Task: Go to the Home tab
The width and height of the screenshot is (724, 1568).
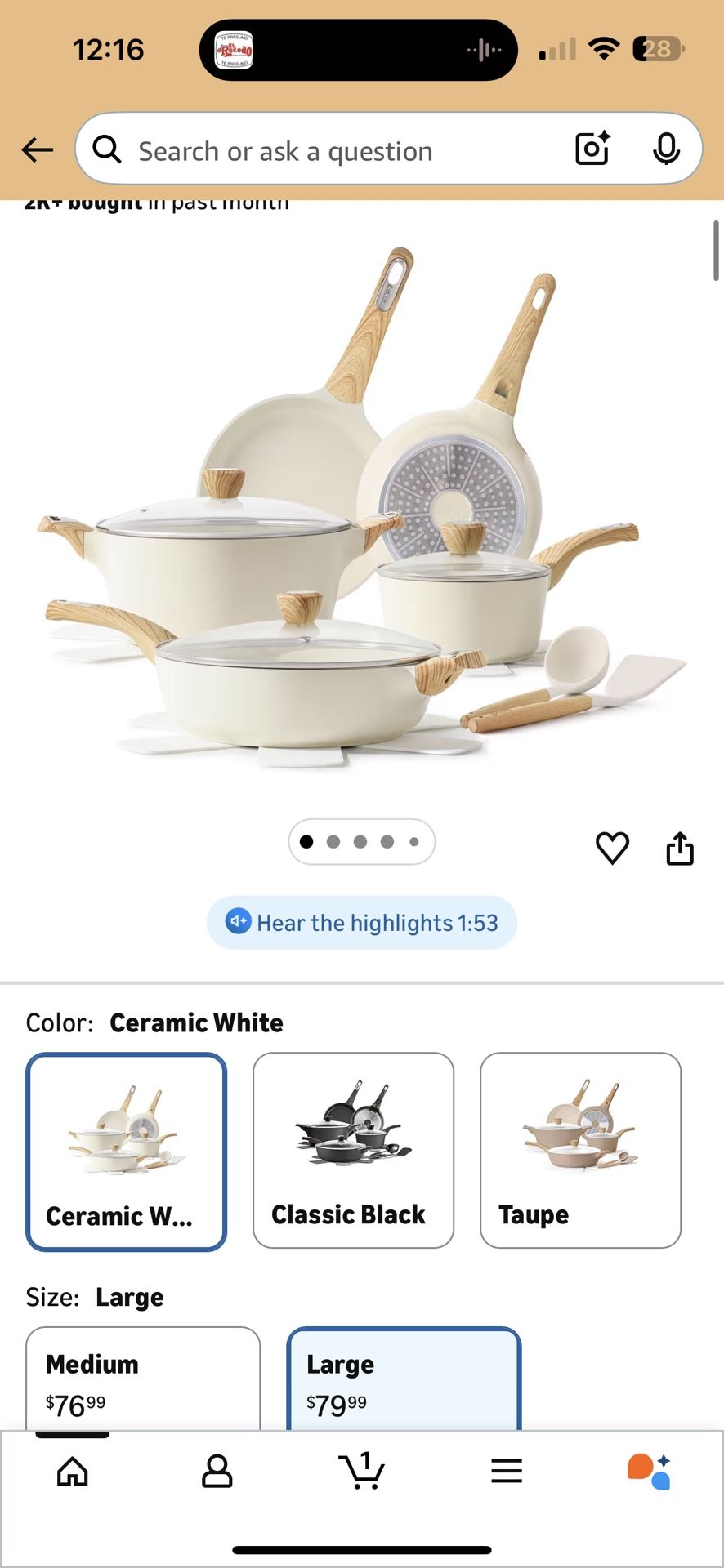Action: (73, 1472)
